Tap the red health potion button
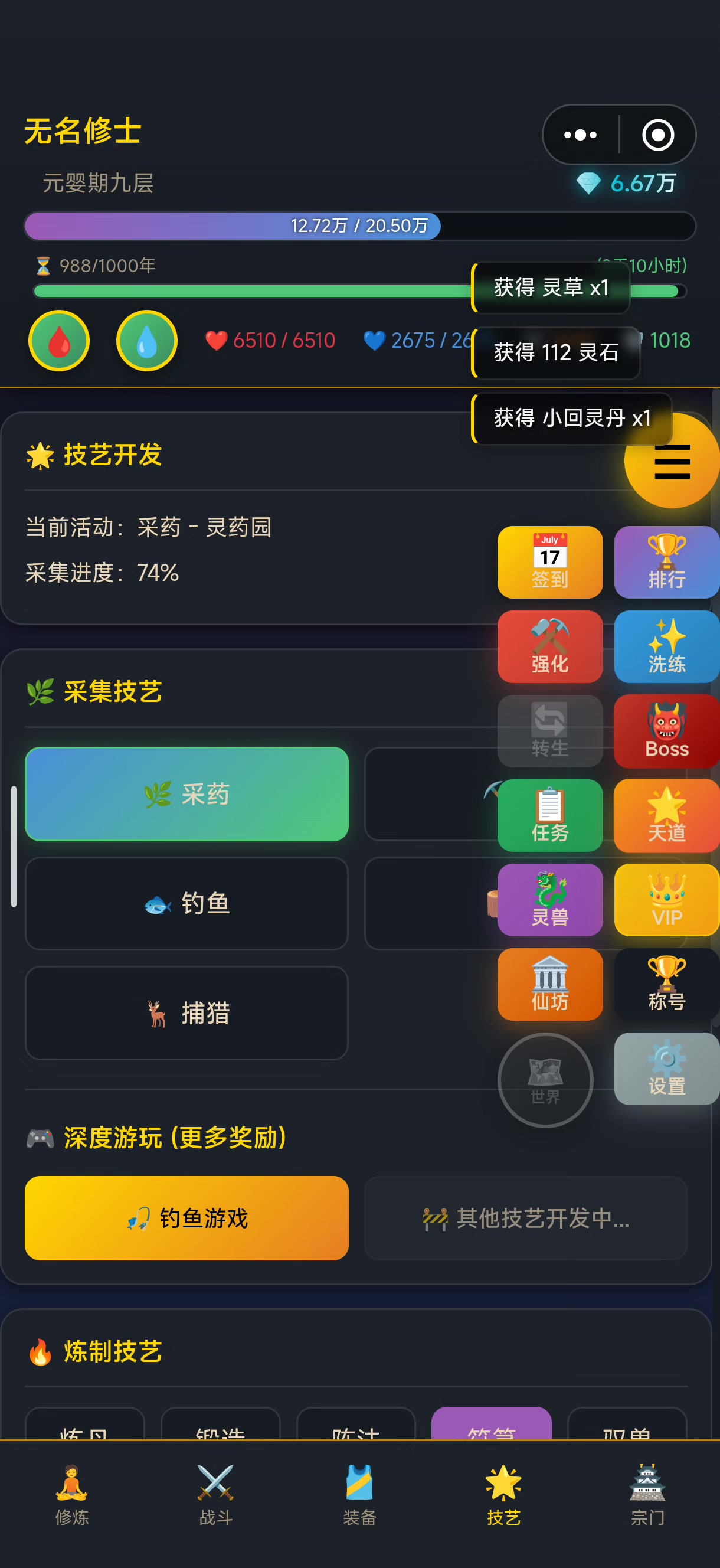This screenshot has height=1568, width=720. tap(59, 341)
